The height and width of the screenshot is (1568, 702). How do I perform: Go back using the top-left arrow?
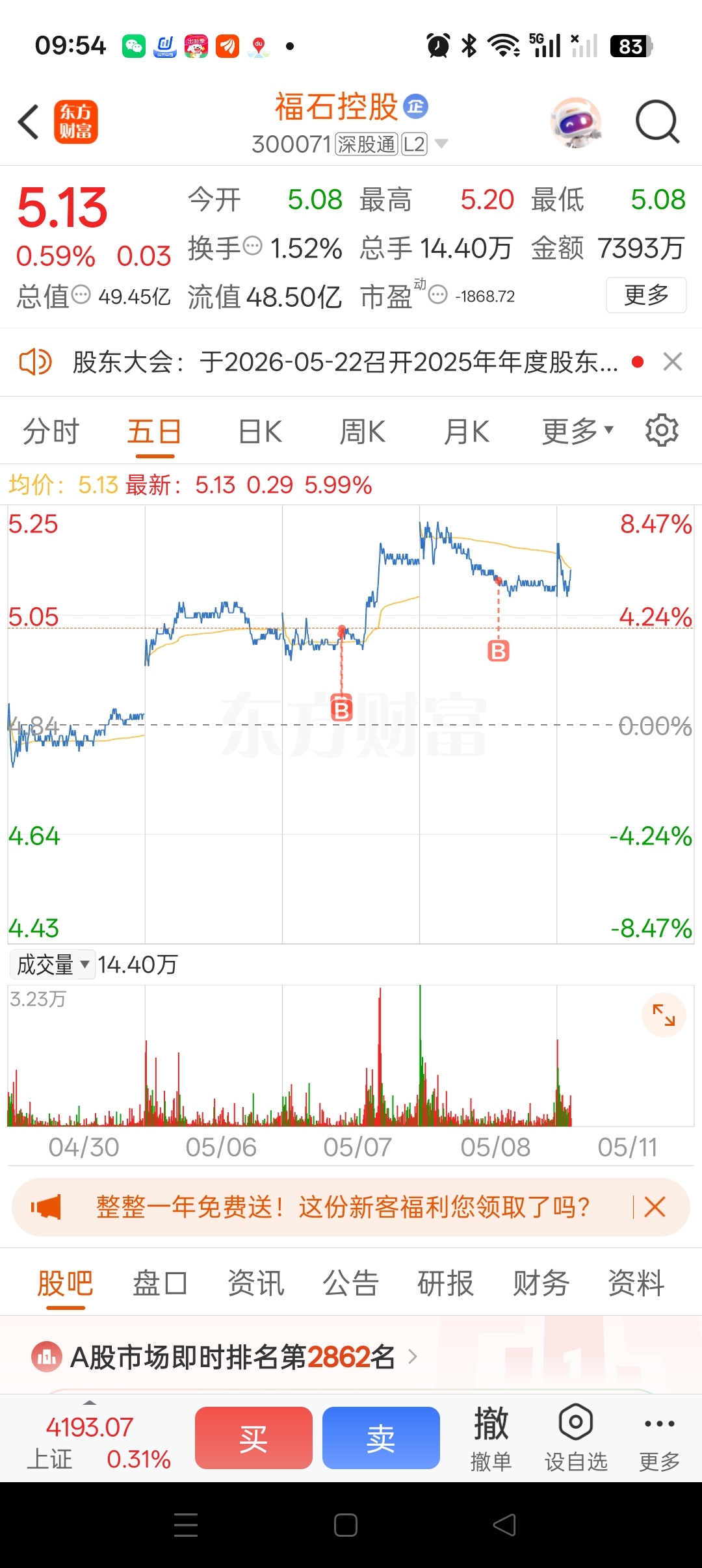[29, 122]
